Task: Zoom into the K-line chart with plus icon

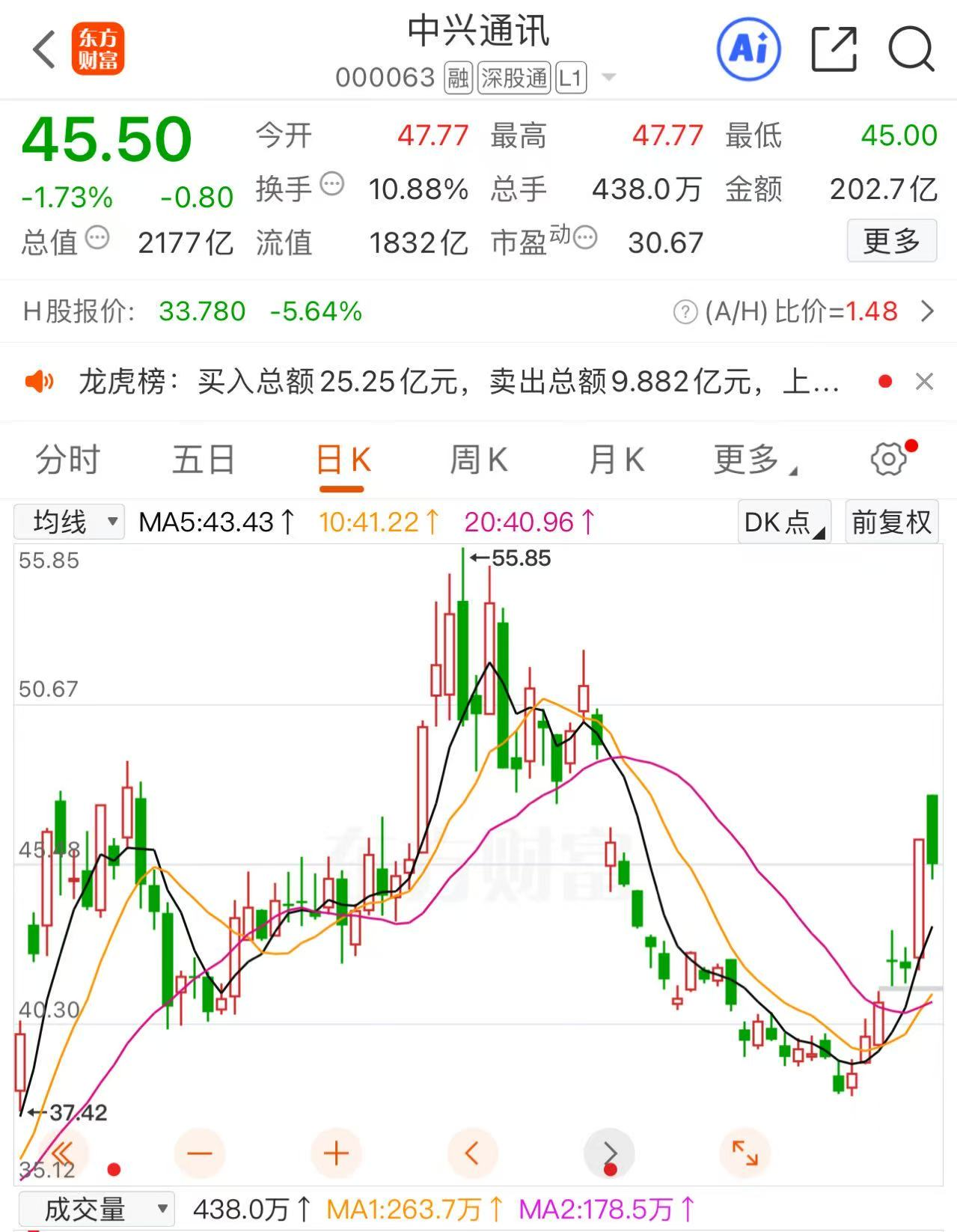Action: [335, 1153]
